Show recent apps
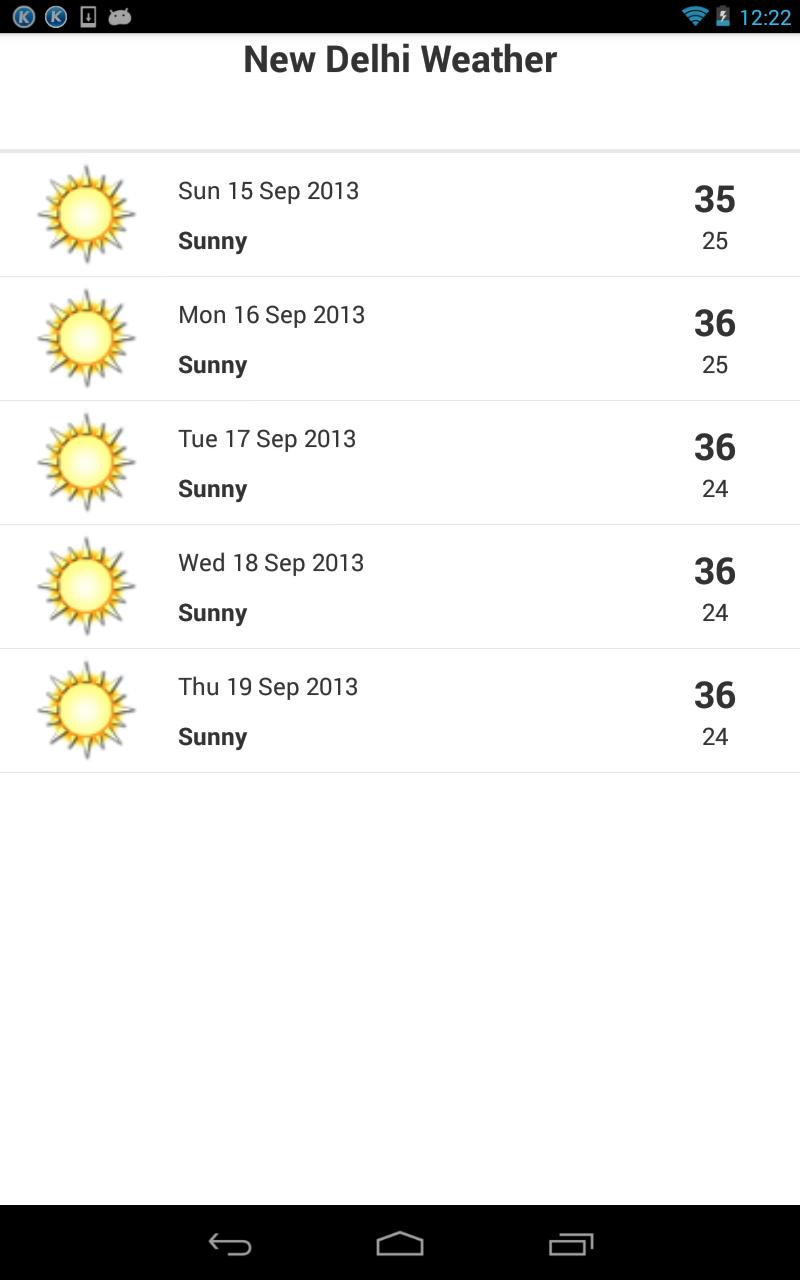Image resolution: width=800 pixels, height=1280 pixels. [571, 1243]
